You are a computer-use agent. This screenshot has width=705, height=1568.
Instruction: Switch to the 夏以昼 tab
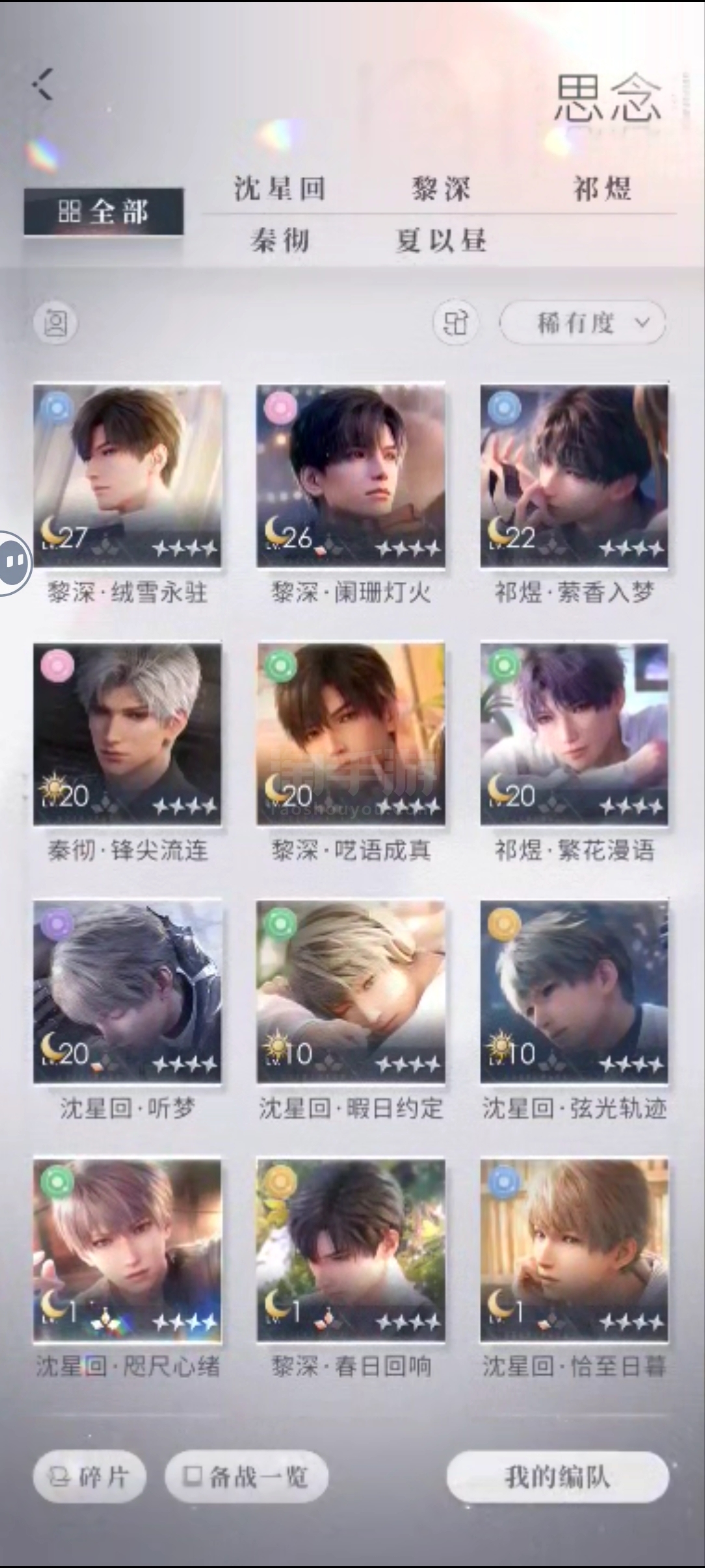(x=441, y=241)
